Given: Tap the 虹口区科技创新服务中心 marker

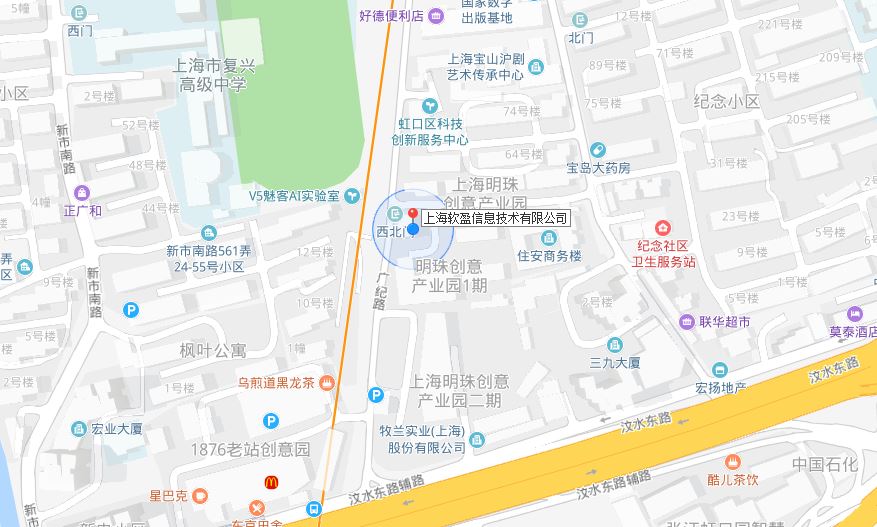Looking at the screenshot, I should 430,106.
